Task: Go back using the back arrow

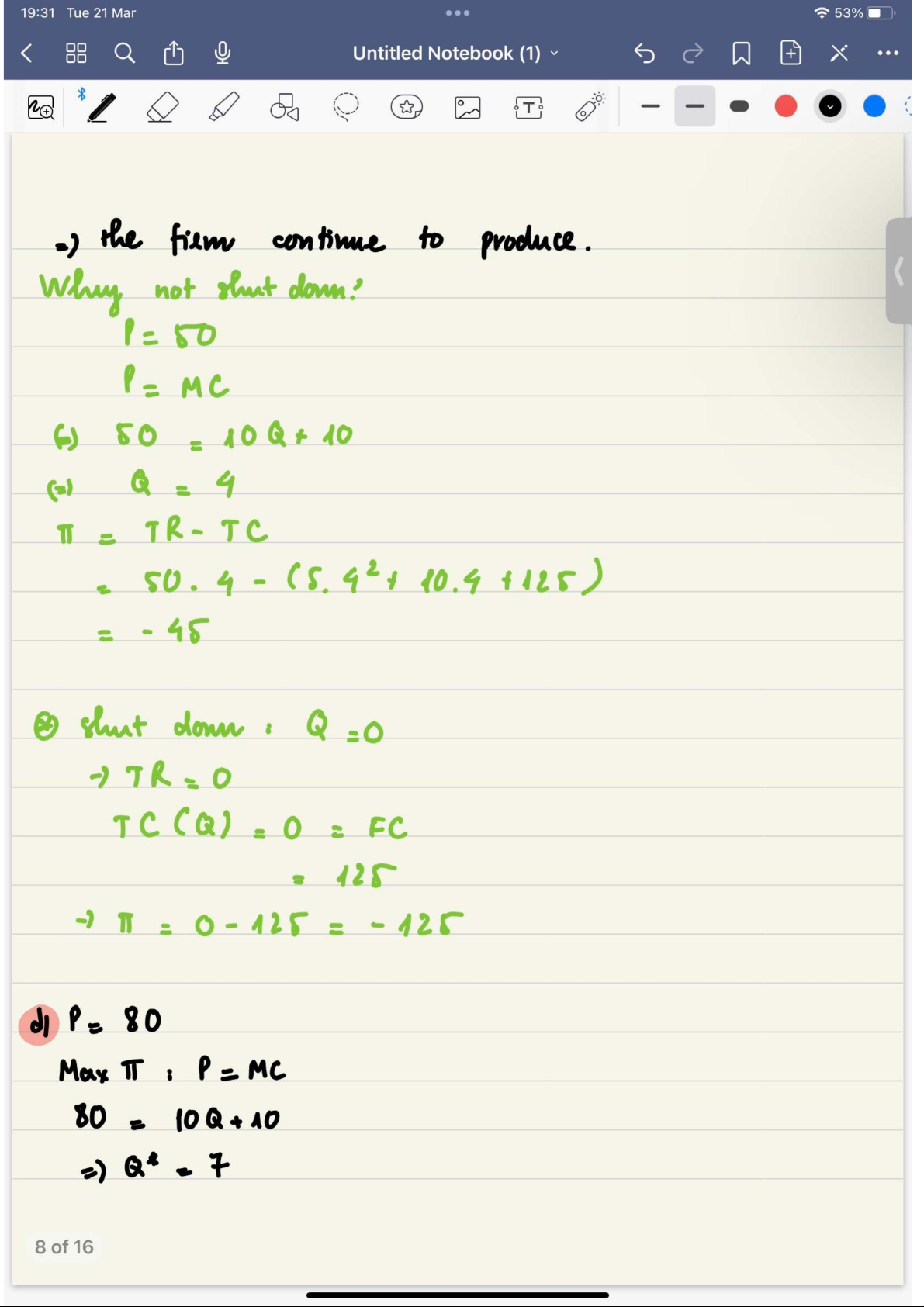Action: coord(26,53)
